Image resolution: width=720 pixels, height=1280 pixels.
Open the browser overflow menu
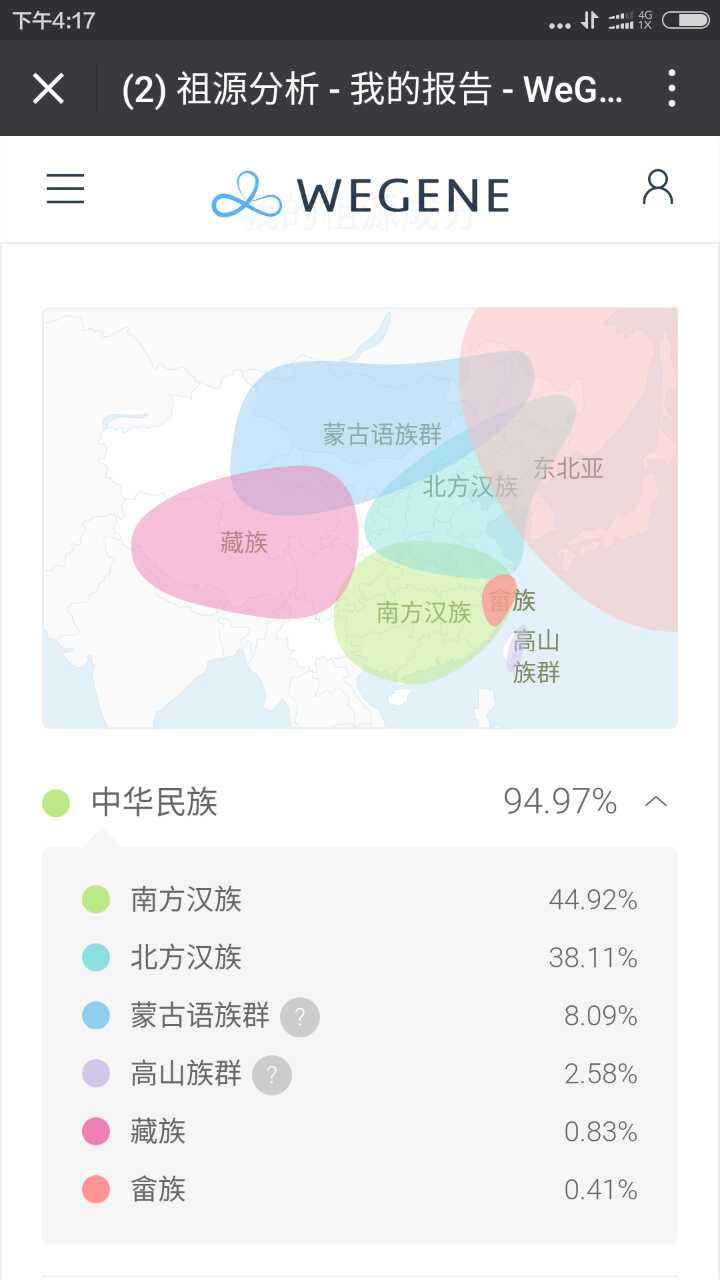672,89
